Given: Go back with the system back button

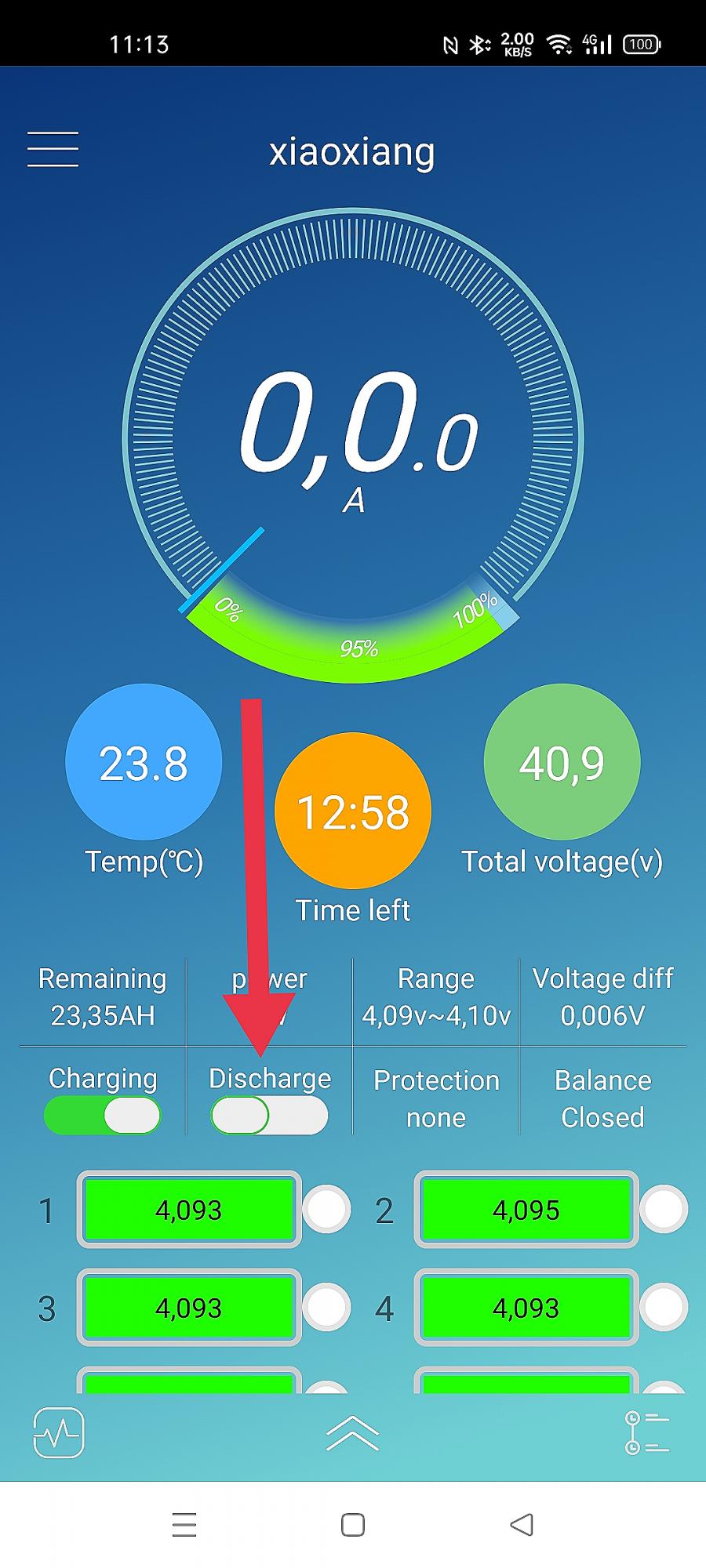Looking at the screenshot, I should (522, 1524).
